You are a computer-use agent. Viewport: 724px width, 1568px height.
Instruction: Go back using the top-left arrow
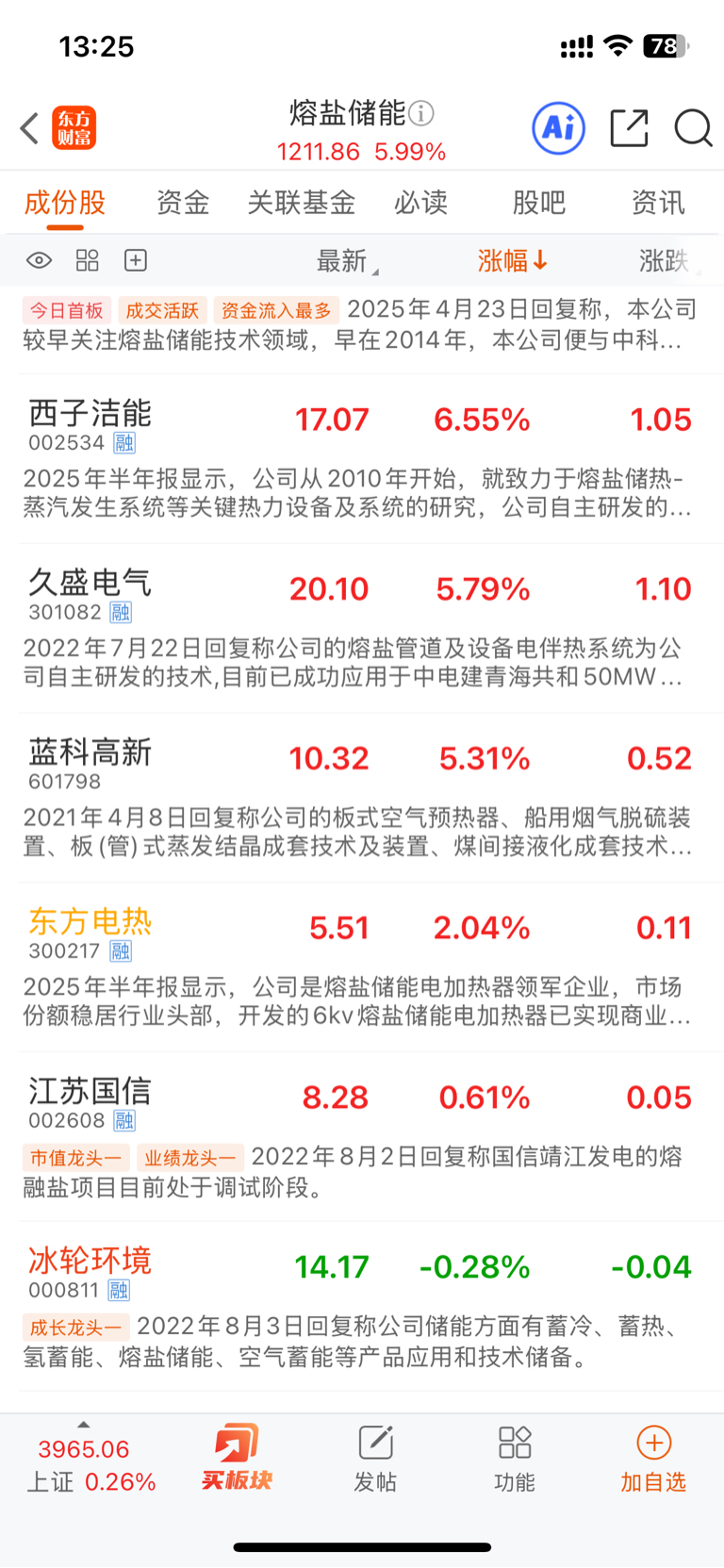[x=30, y=128]
